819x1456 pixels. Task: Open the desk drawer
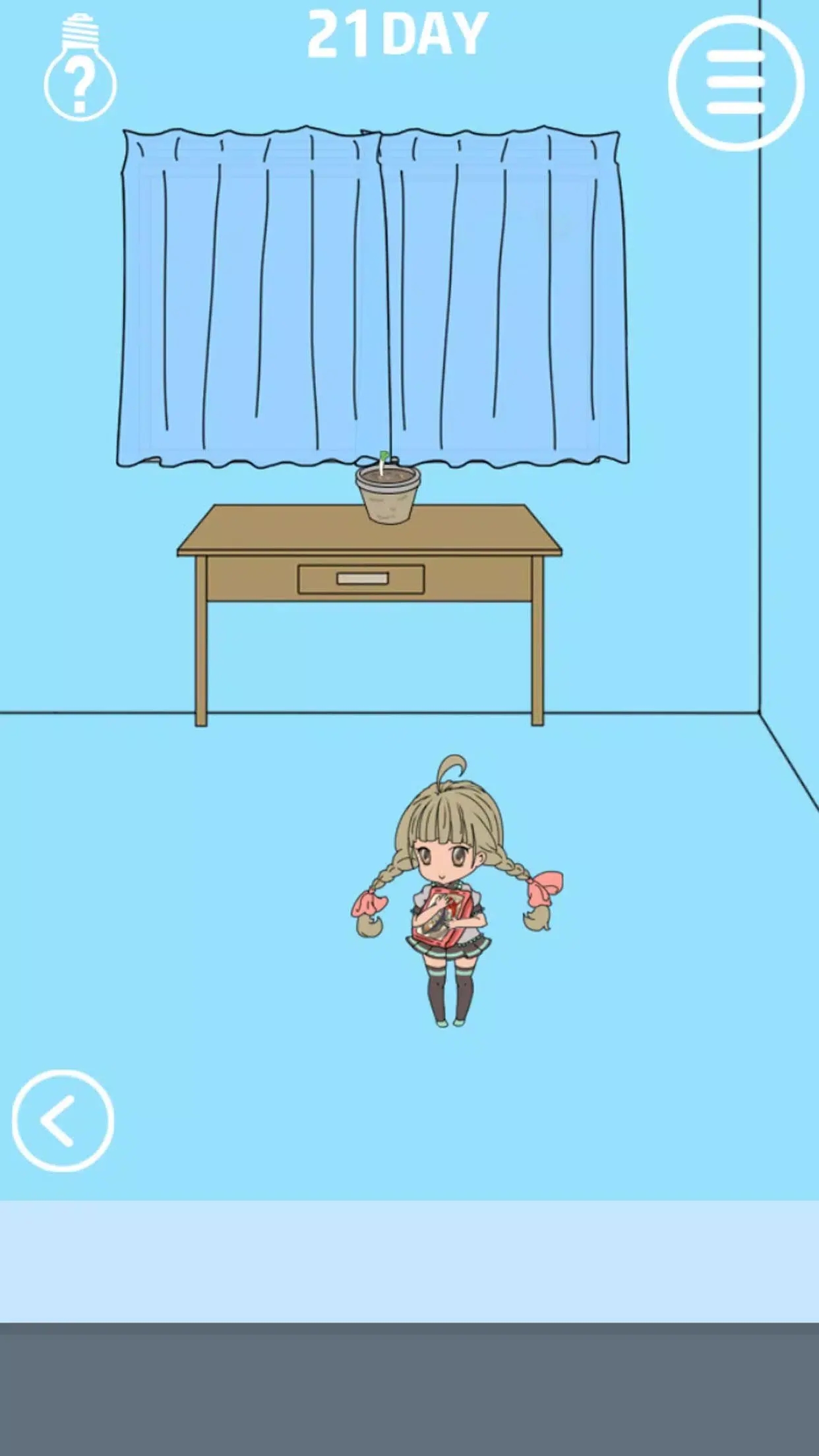click(x=361, y=579)
